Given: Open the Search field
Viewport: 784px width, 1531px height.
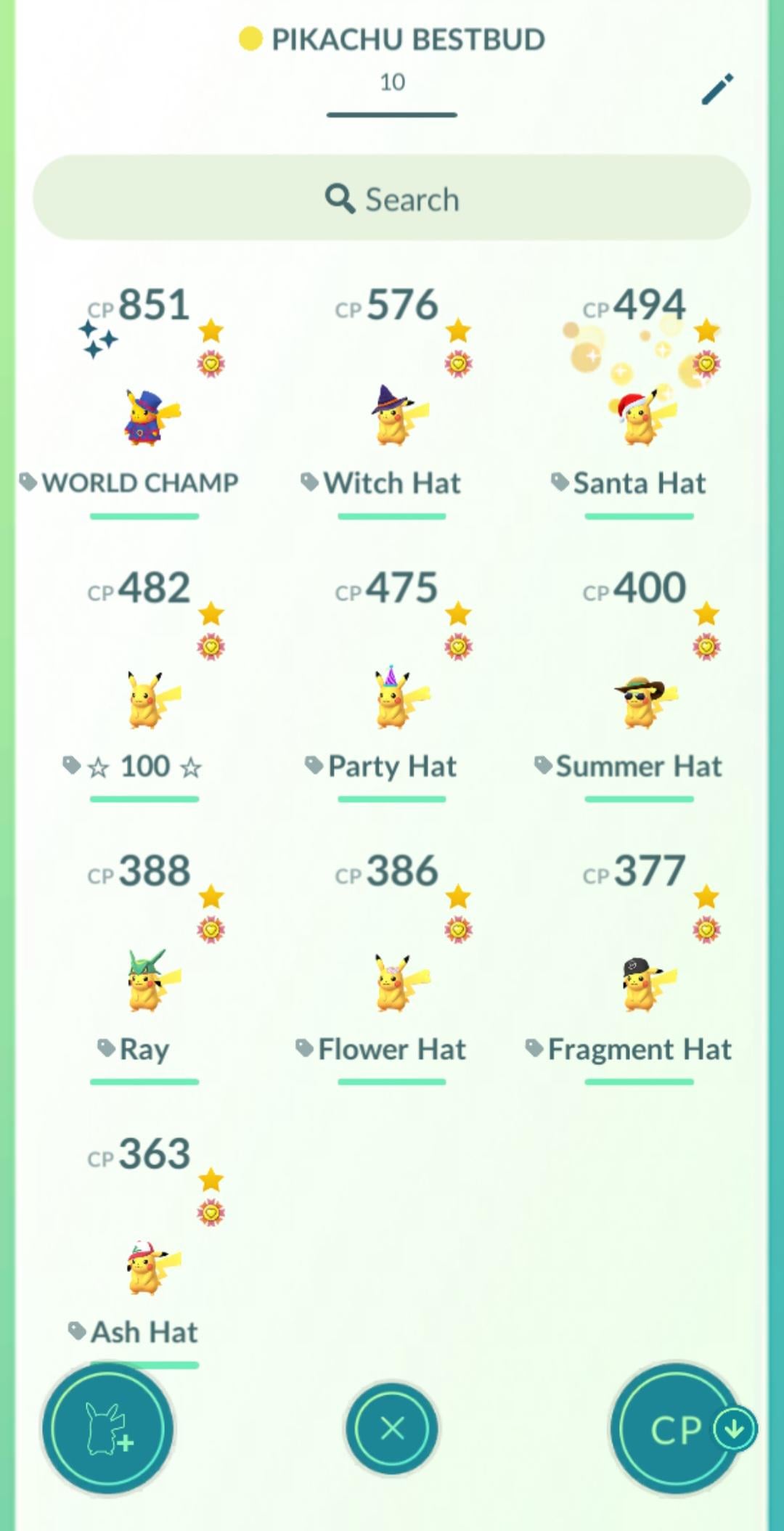Looking at the screenshot, I should (392, 198).
